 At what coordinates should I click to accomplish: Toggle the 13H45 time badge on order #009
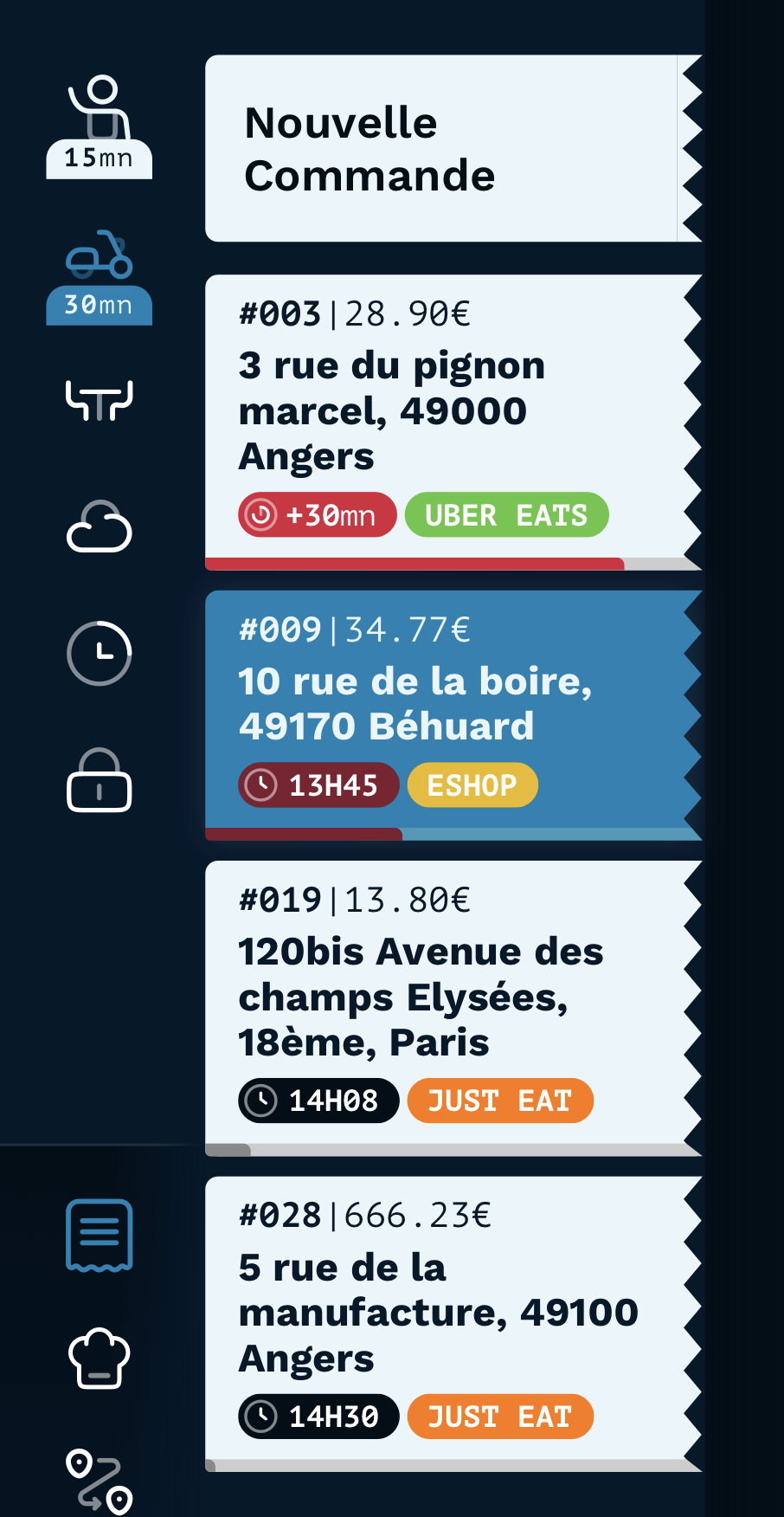[x=318, y=784]
